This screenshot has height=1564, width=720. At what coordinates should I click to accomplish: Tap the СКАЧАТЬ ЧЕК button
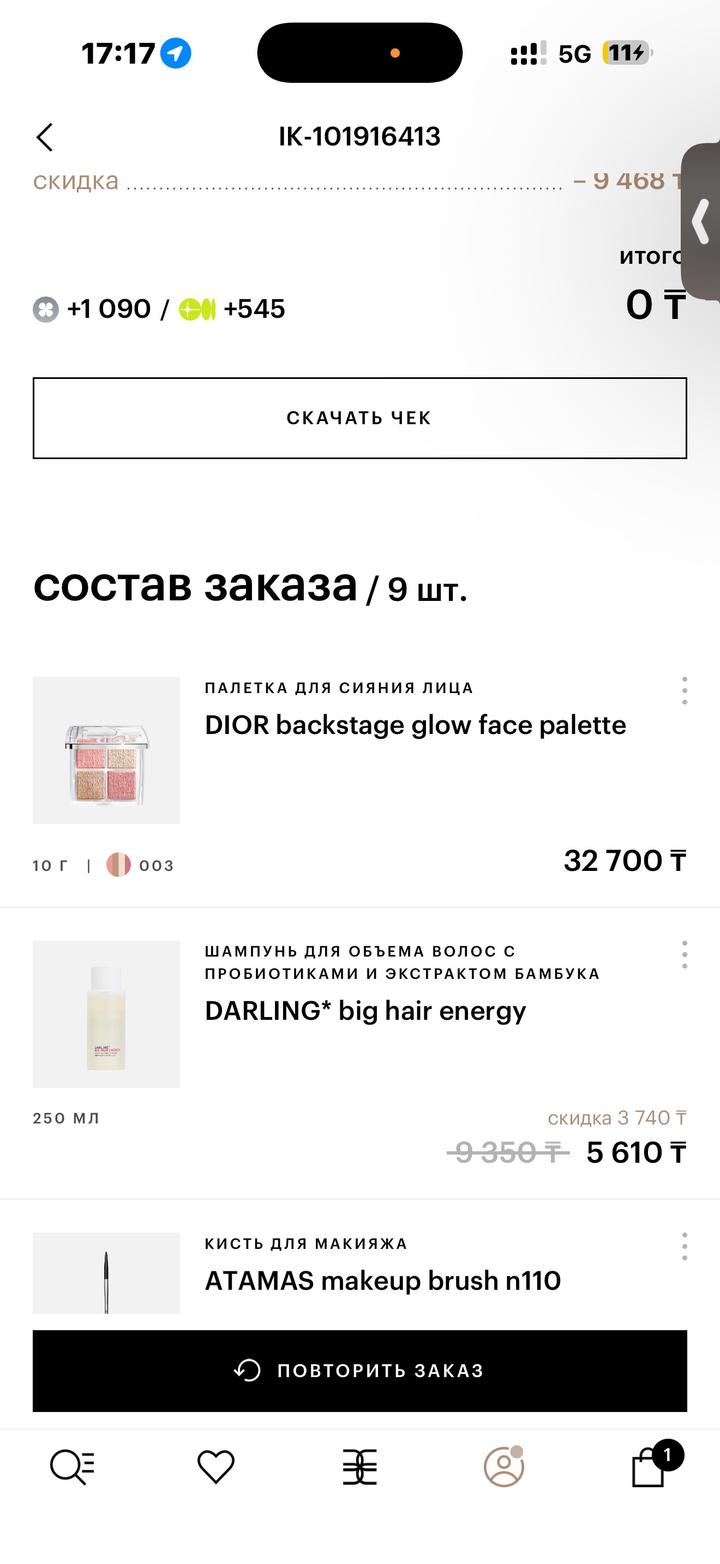[359, 418]
